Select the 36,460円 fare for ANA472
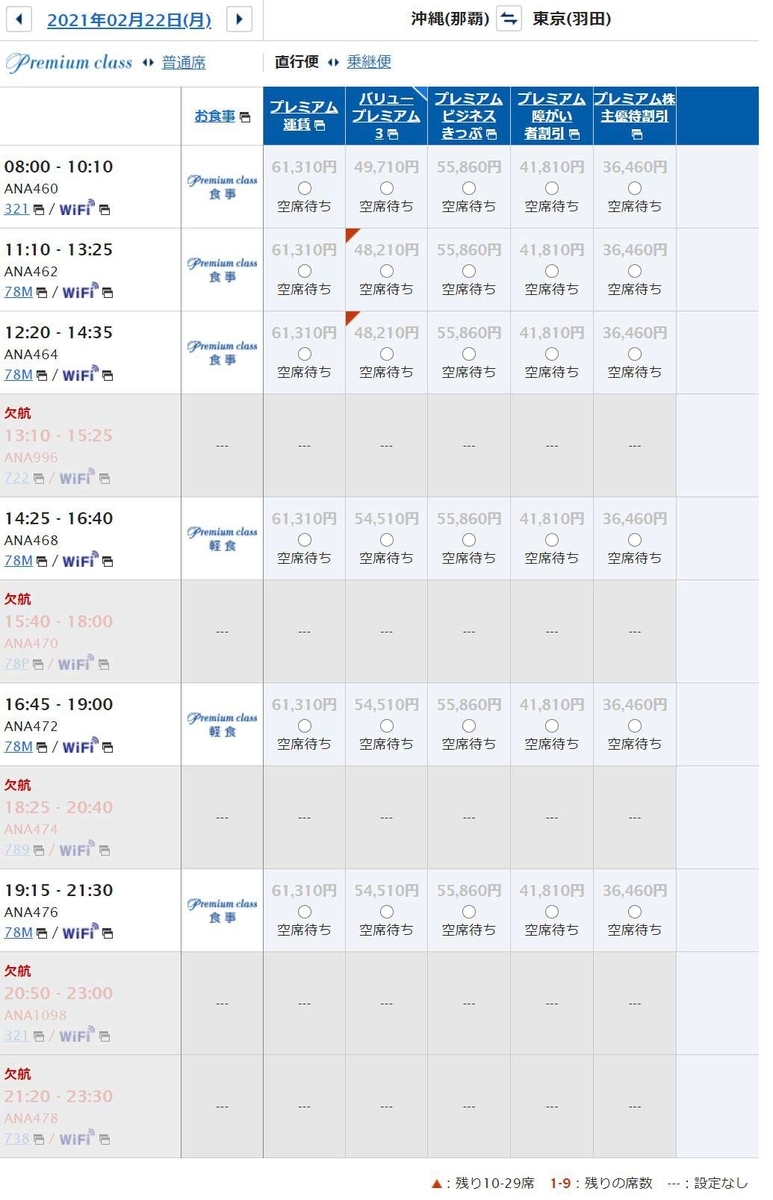Viewport: 773px width, 1200px height. click(634, 726)
